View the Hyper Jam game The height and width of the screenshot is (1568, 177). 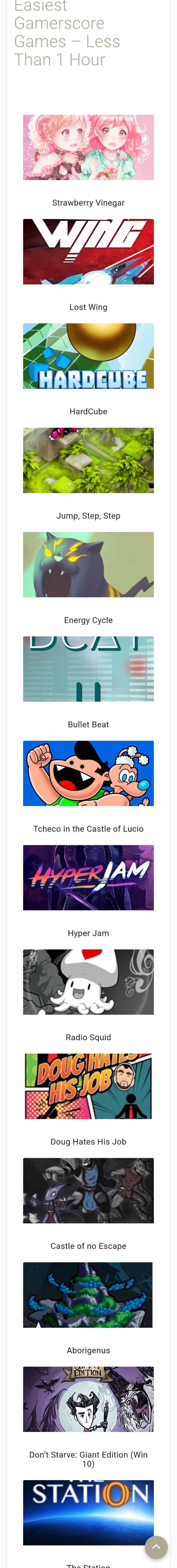click(x=88, y=877)
